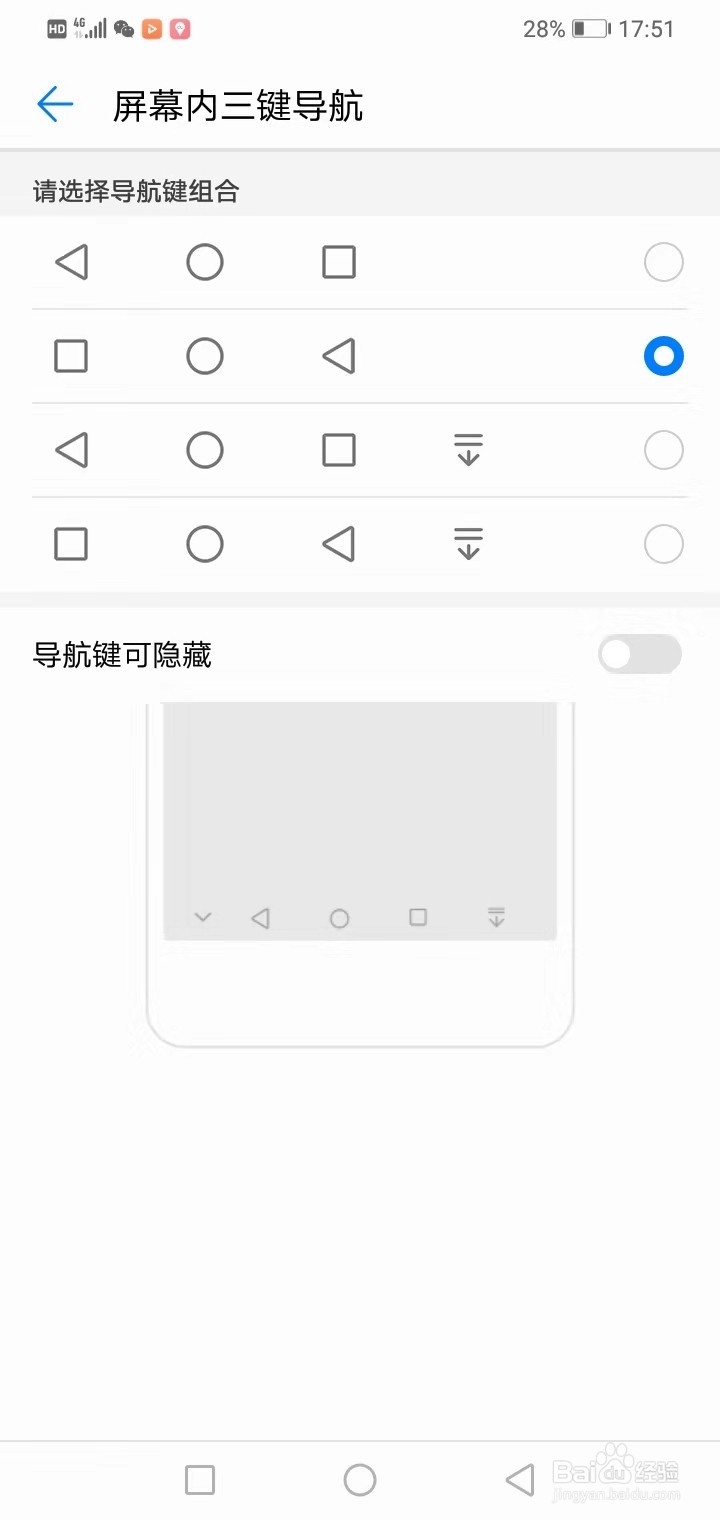The height and width of the screenshot is (1520, 720).
Task: Tap the notification pull-down icon in the third row
Action: pyautogui.click(x=466, y=449)
